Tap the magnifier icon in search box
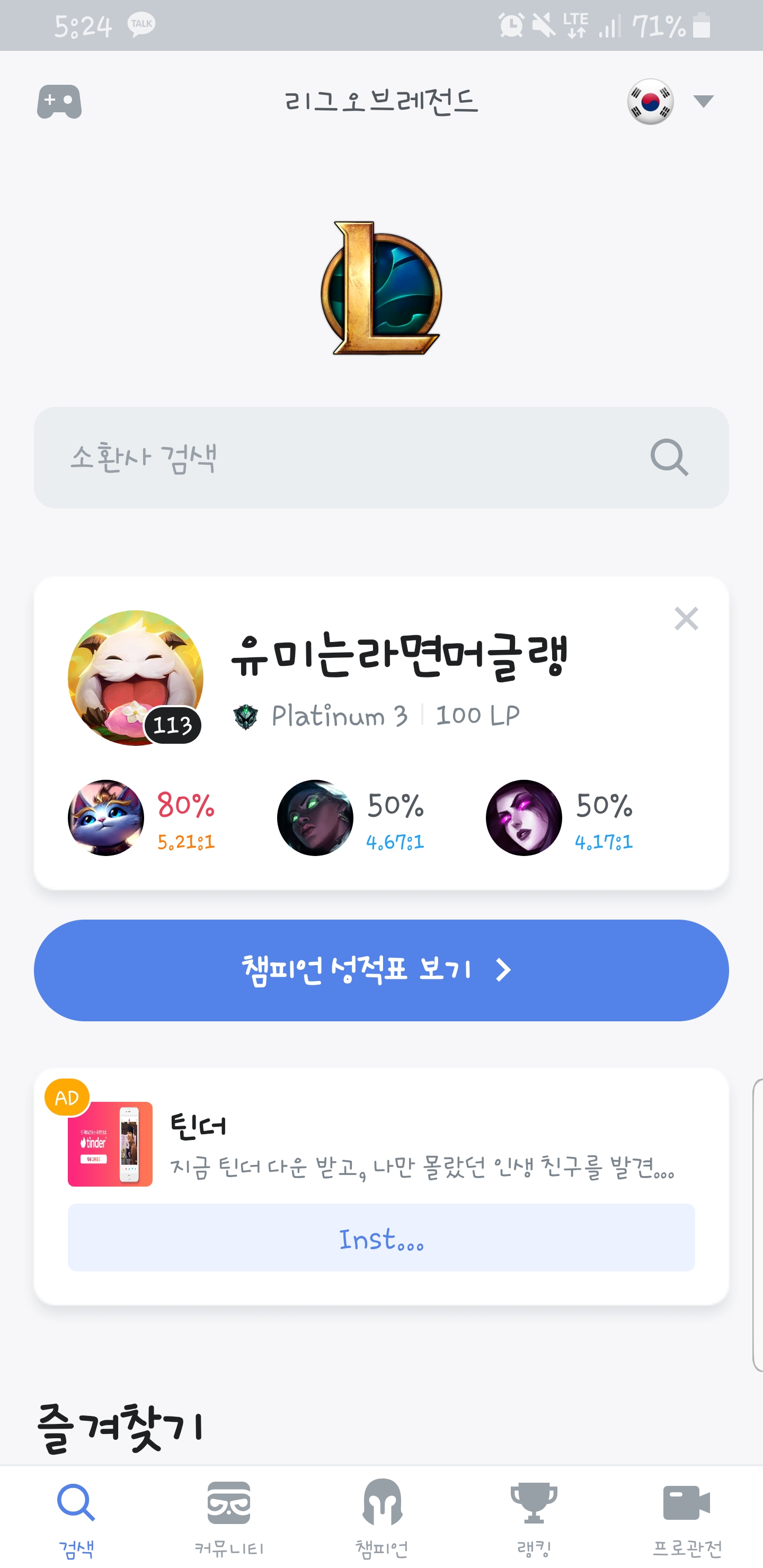Viewport: 763px width, 1568px height. click(669, 458)
